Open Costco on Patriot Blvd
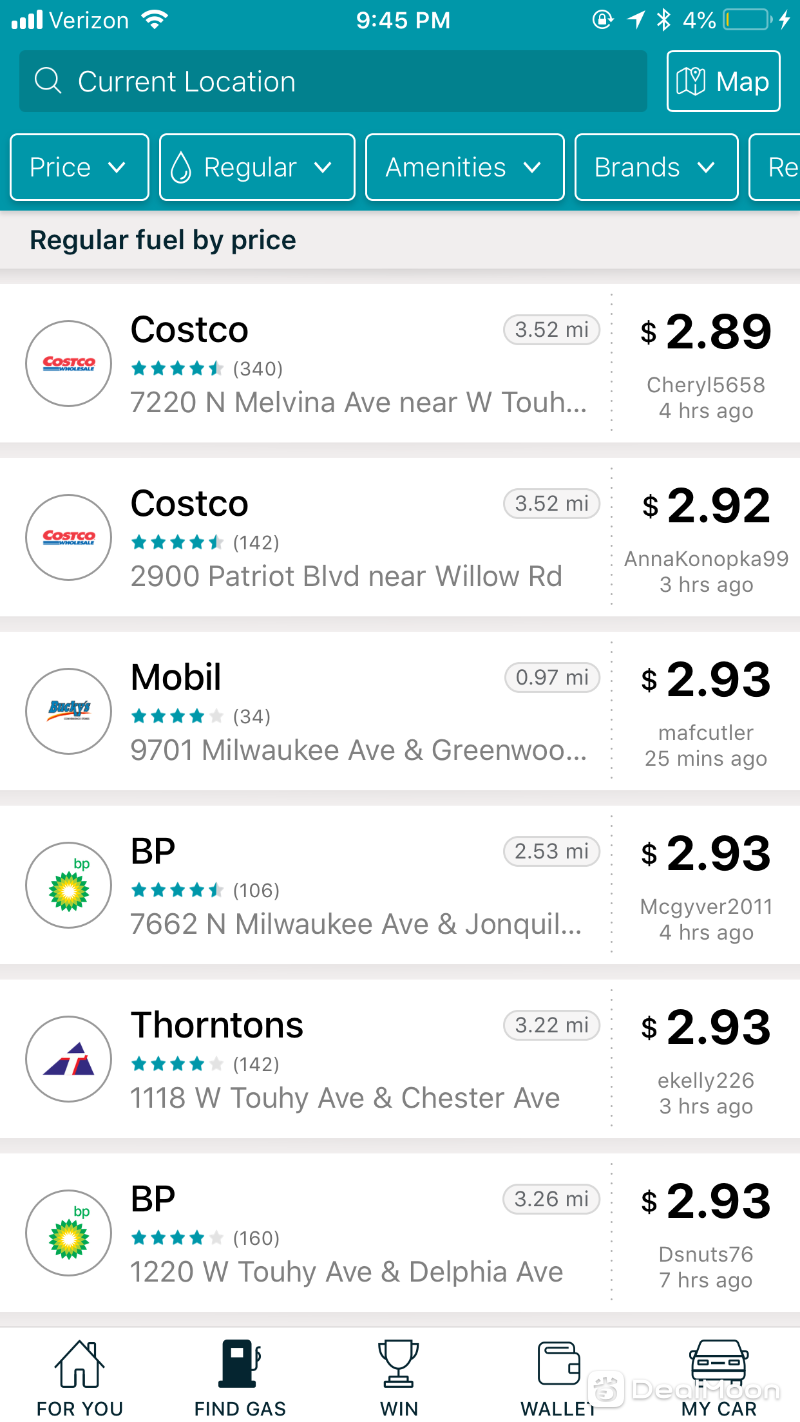The image size is (800, 1422). (x=400, y=537)
